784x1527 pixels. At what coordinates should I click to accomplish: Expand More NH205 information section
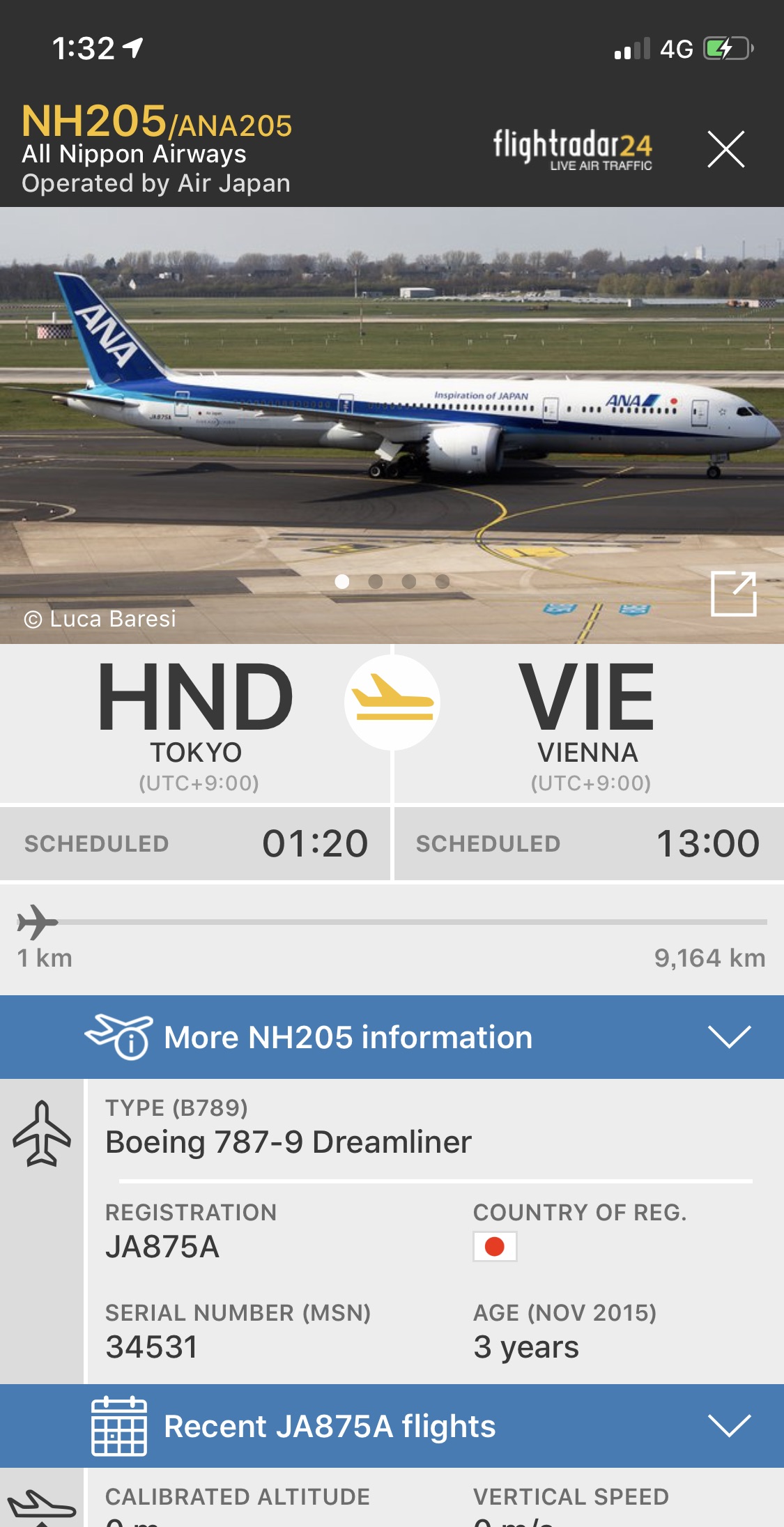(392, 1037)
